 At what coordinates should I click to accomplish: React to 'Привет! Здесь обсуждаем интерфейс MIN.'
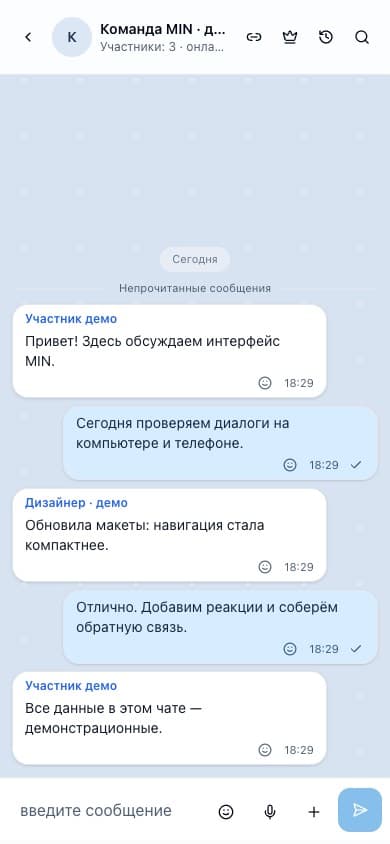pyautogui.click(x=265, y=383)
